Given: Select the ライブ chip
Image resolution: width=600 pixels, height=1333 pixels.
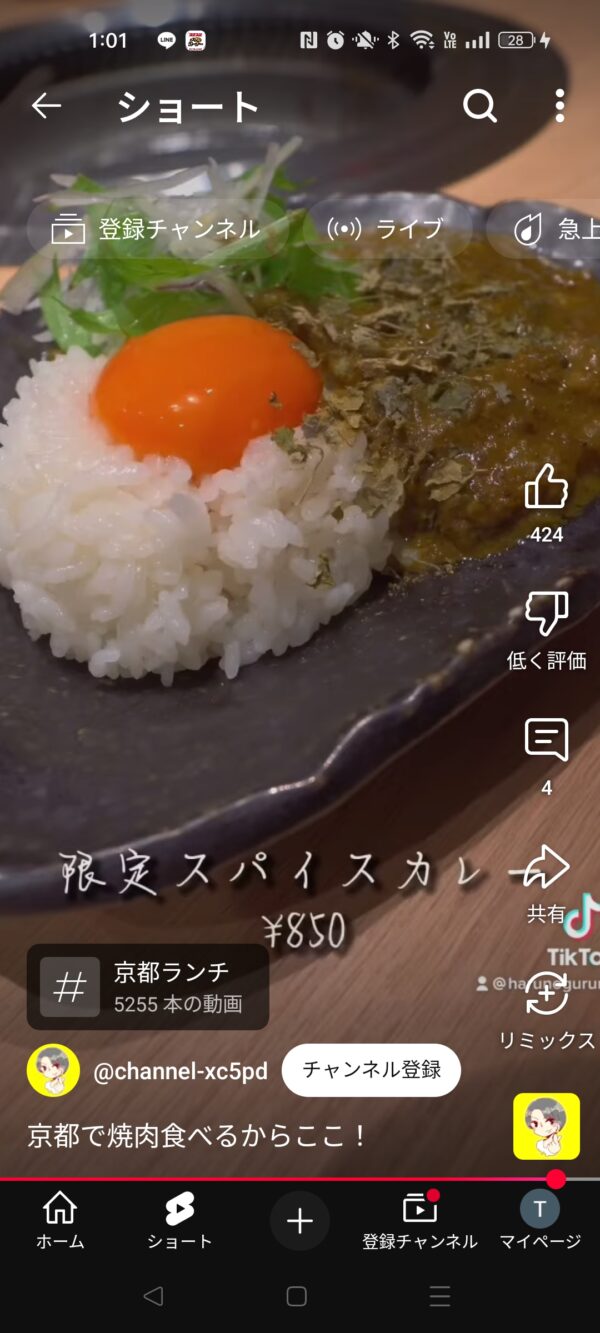Looking at the screenshot, I should 385,229.
